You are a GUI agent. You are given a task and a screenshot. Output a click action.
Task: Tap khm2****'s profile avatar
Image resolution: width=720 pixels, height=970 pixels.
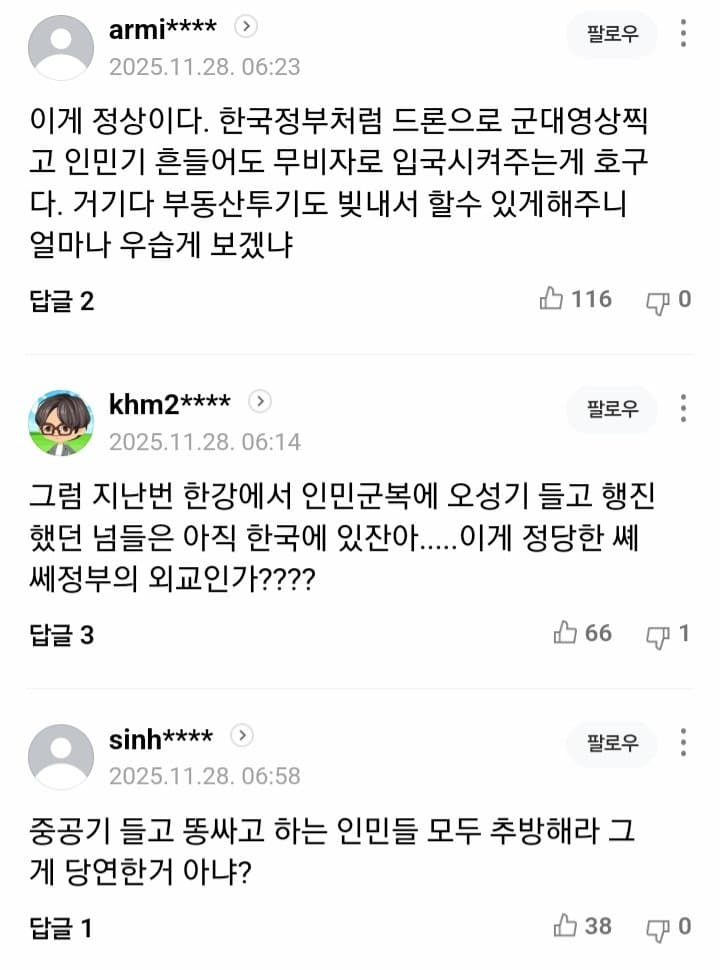61,422
